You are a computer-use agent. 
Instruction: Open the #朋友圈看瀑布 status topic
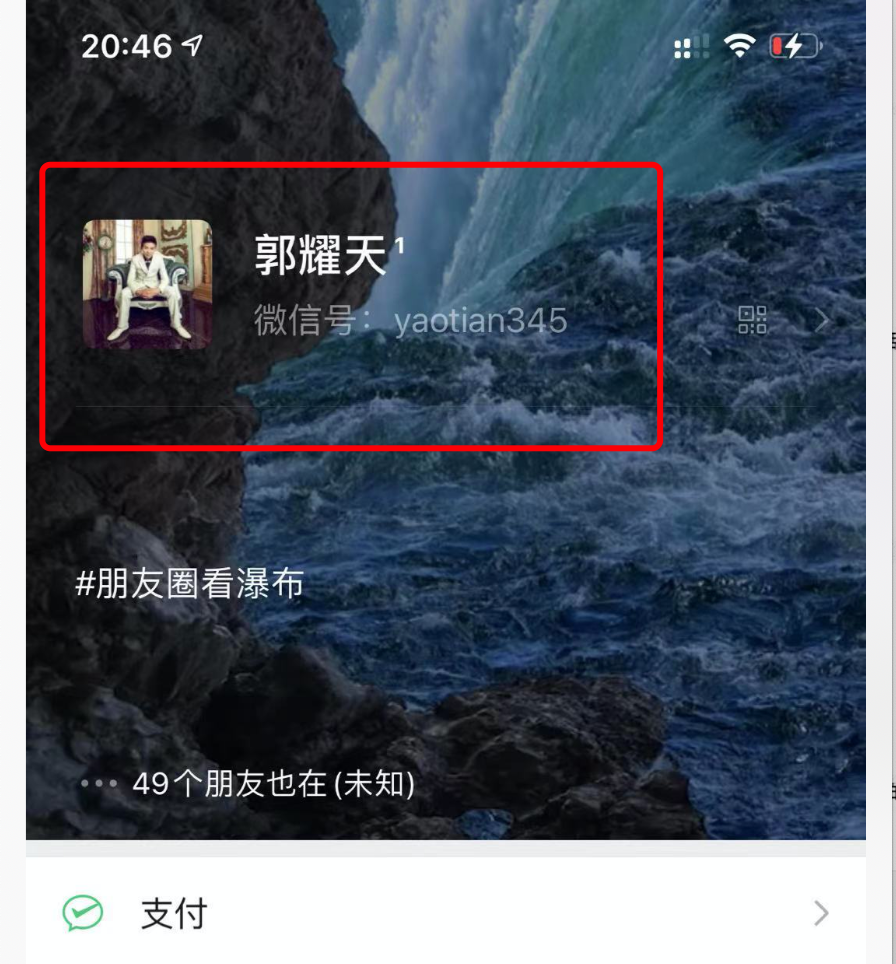click(190, 584)
